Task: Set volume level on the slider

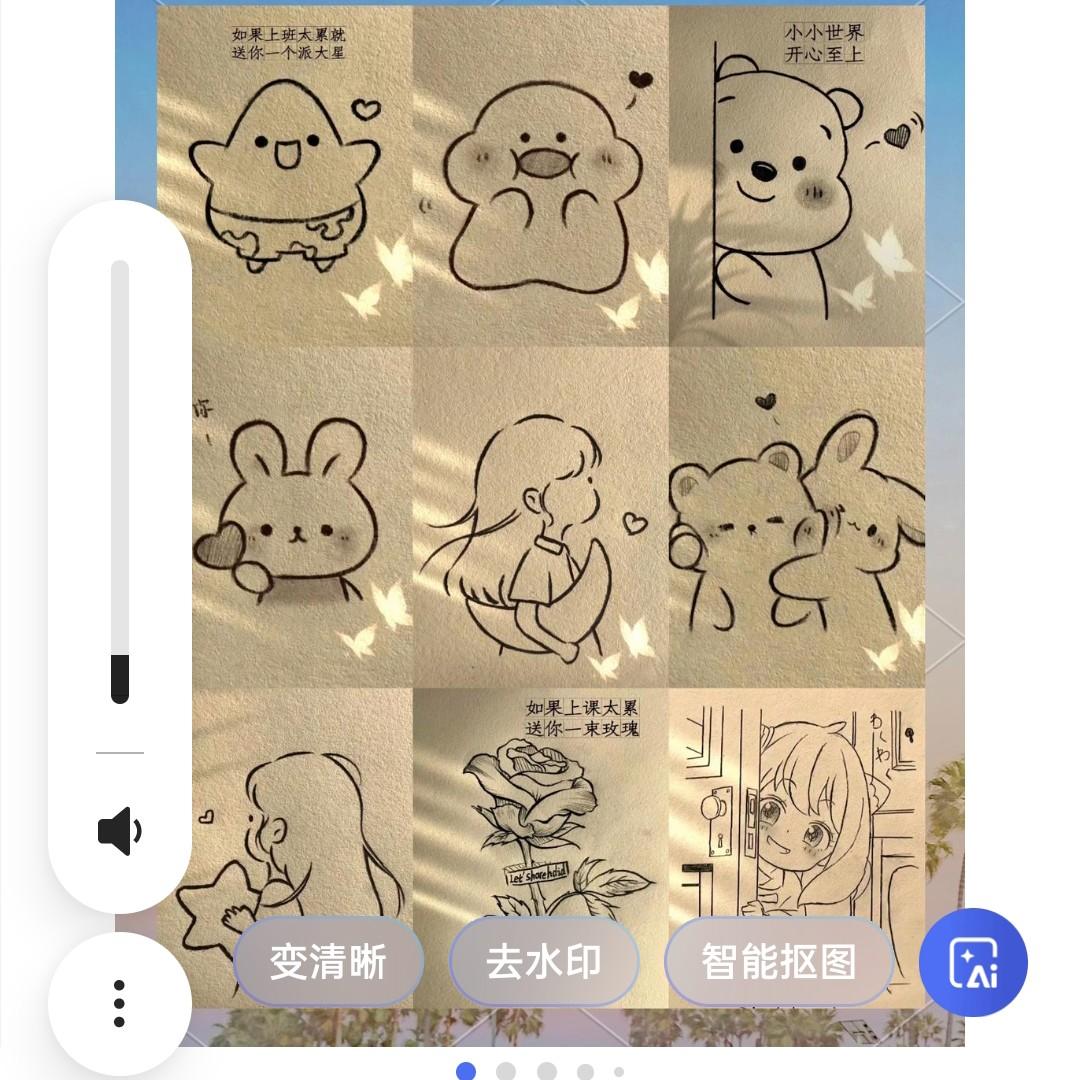Action: 120,480
